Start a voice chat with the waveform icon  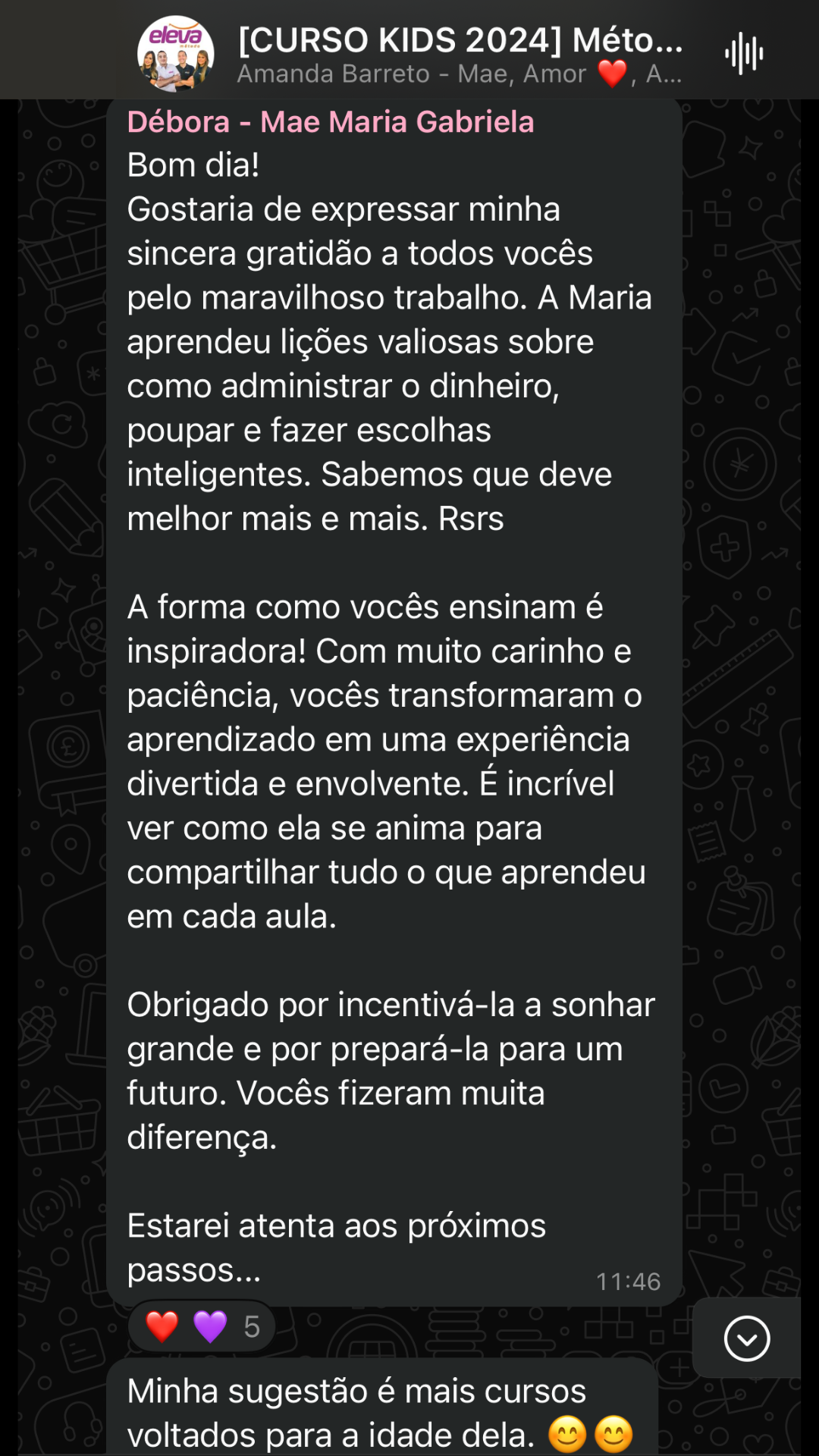pos(744,54)
